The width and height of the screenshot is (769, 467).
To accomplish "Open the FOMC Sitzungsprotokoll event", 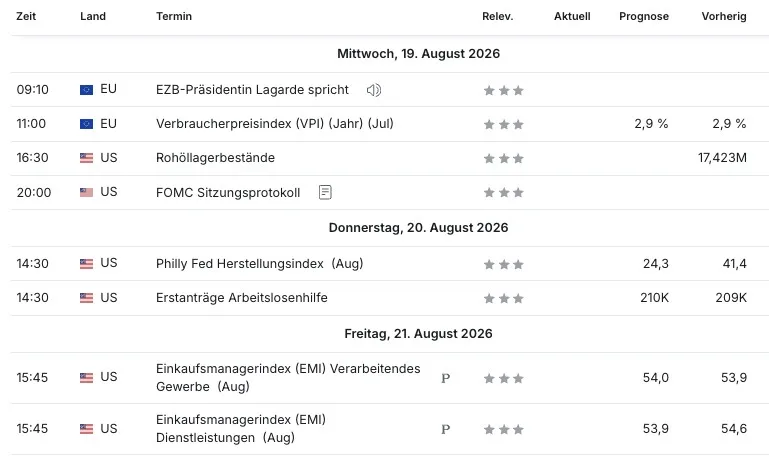I will [228, 192].
